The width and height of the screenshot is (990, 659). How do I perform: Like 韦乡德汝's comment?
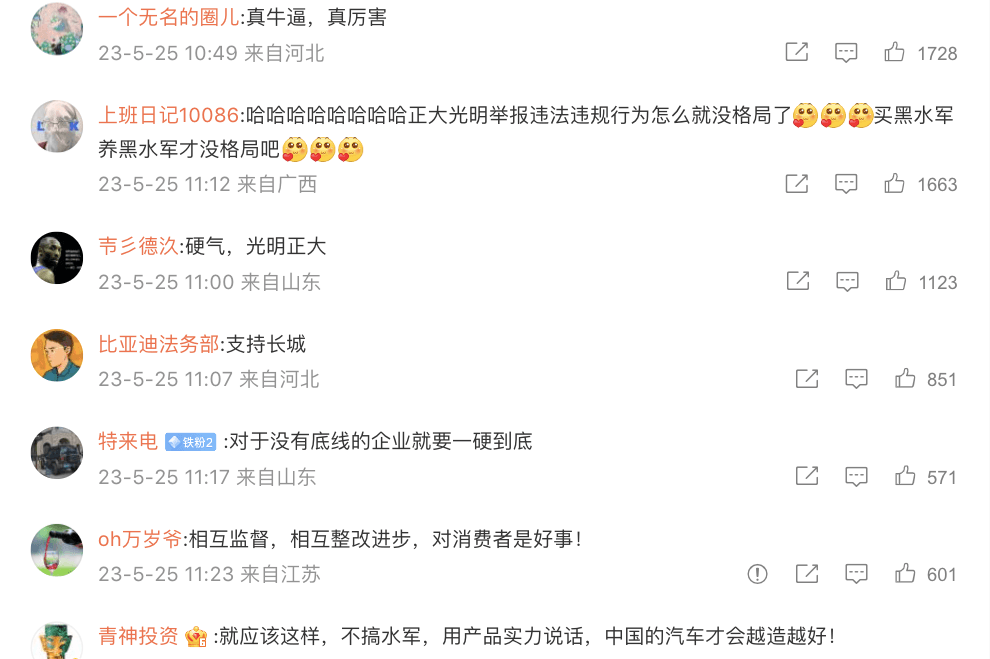click(x=895, y=282)
